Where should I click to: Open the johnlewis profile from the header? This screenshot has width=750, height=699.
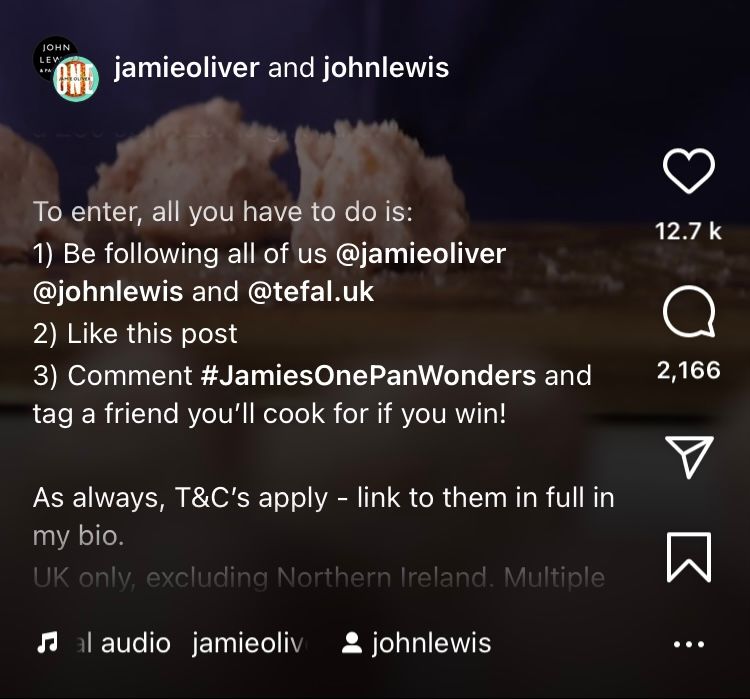tap(385, 68)
